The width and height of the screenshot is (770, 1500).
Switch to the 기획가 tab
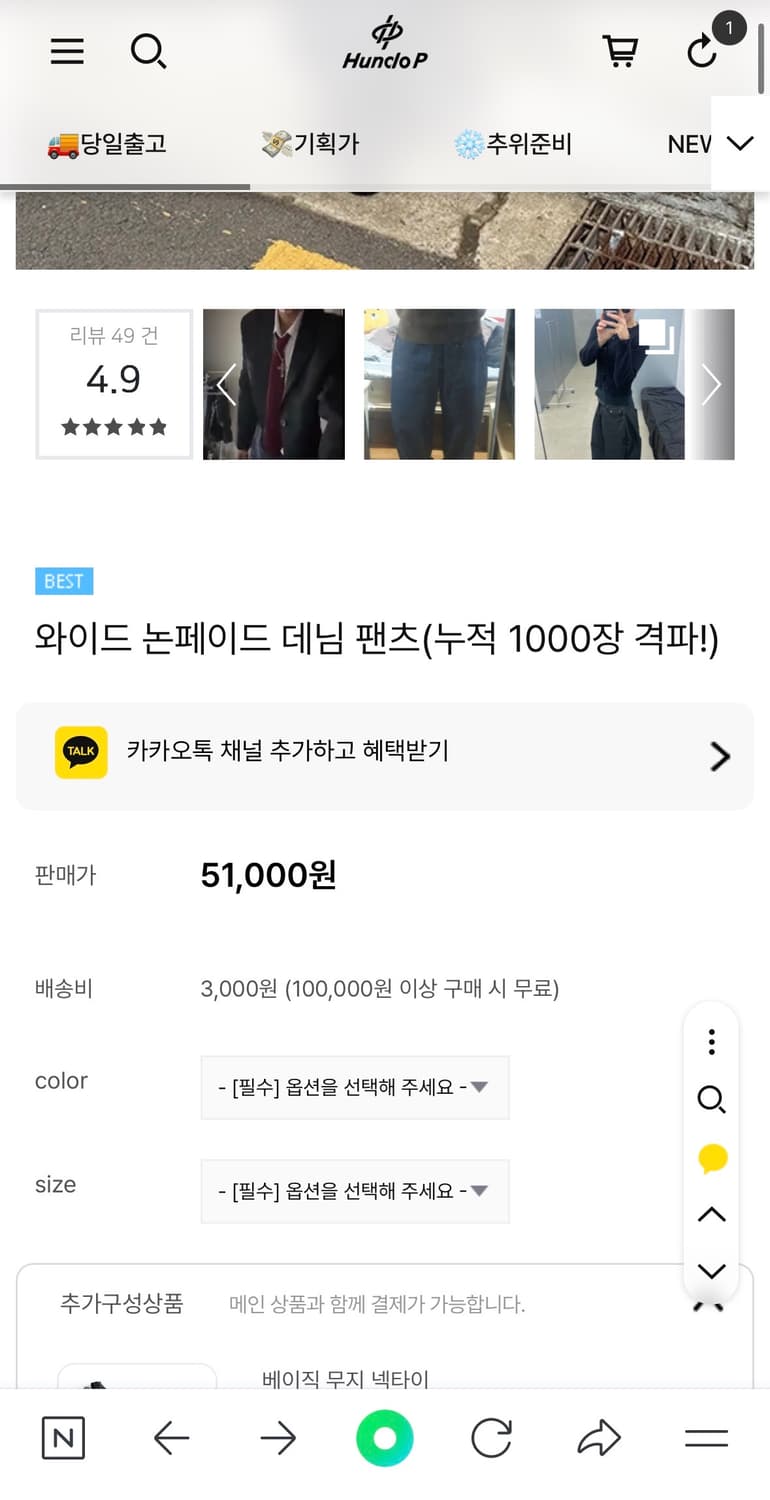(310, 143)
